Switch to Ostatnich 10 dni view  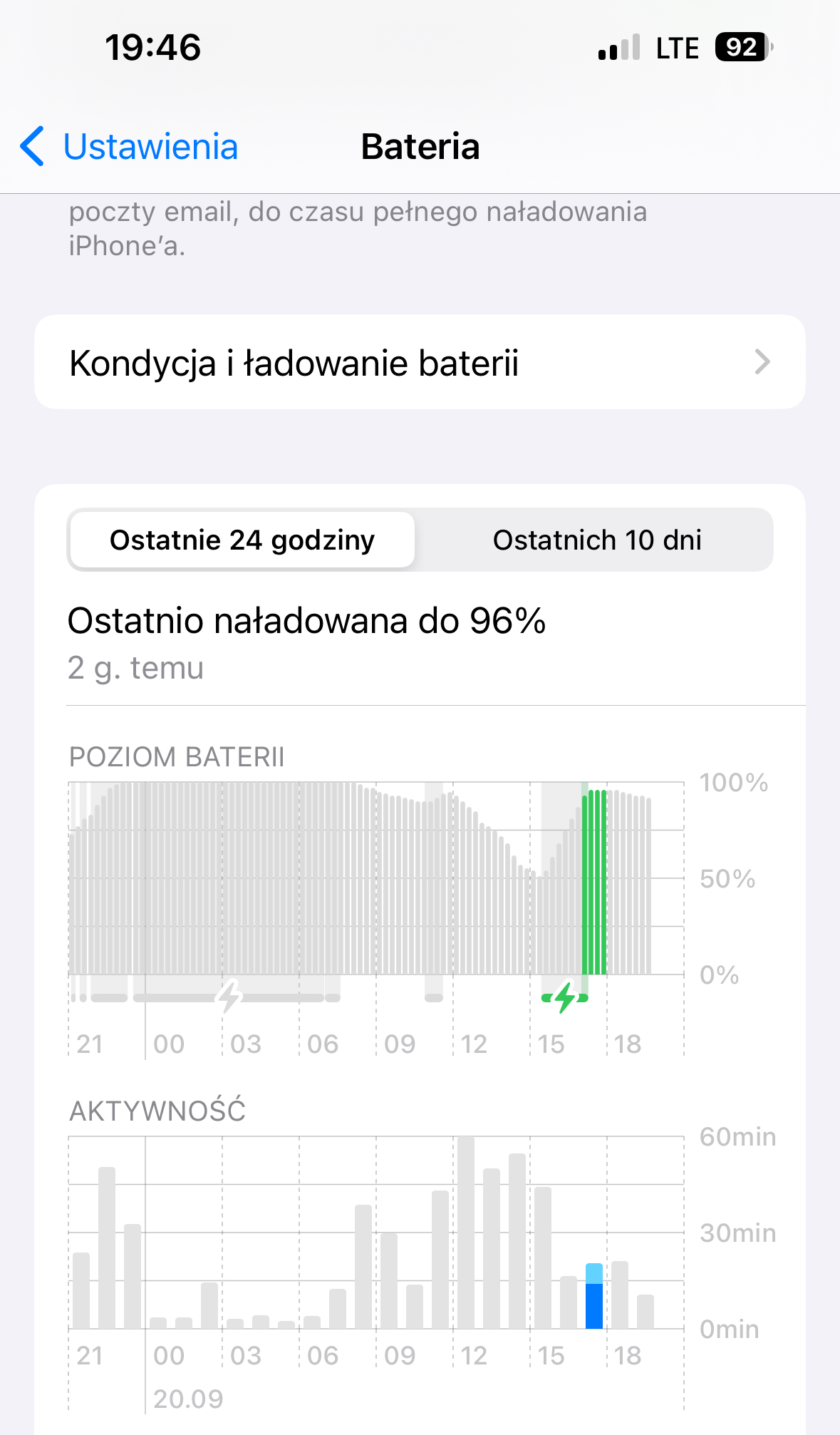[x=597, y=540]
